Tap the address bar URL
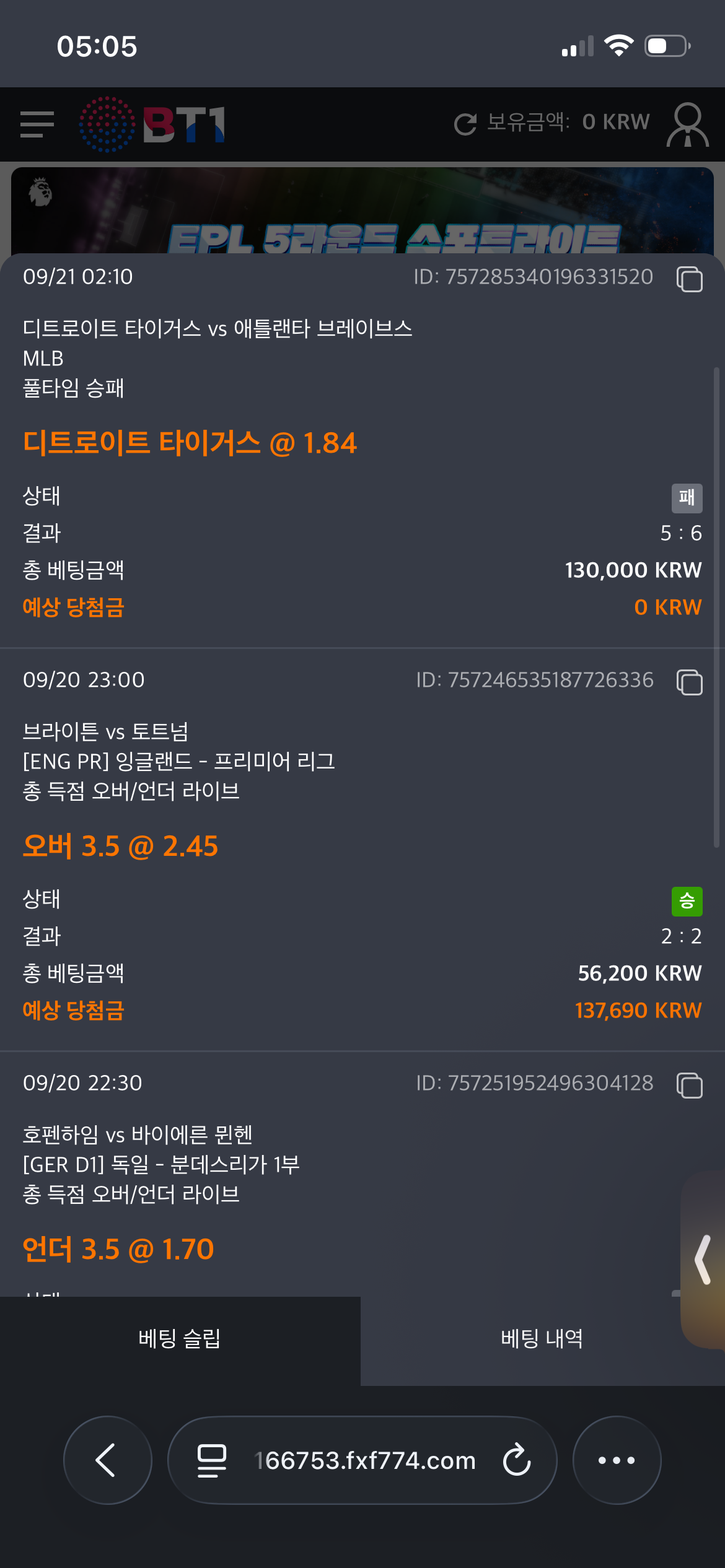Screen dimensions: 725x1568 tap(364, 1460)
